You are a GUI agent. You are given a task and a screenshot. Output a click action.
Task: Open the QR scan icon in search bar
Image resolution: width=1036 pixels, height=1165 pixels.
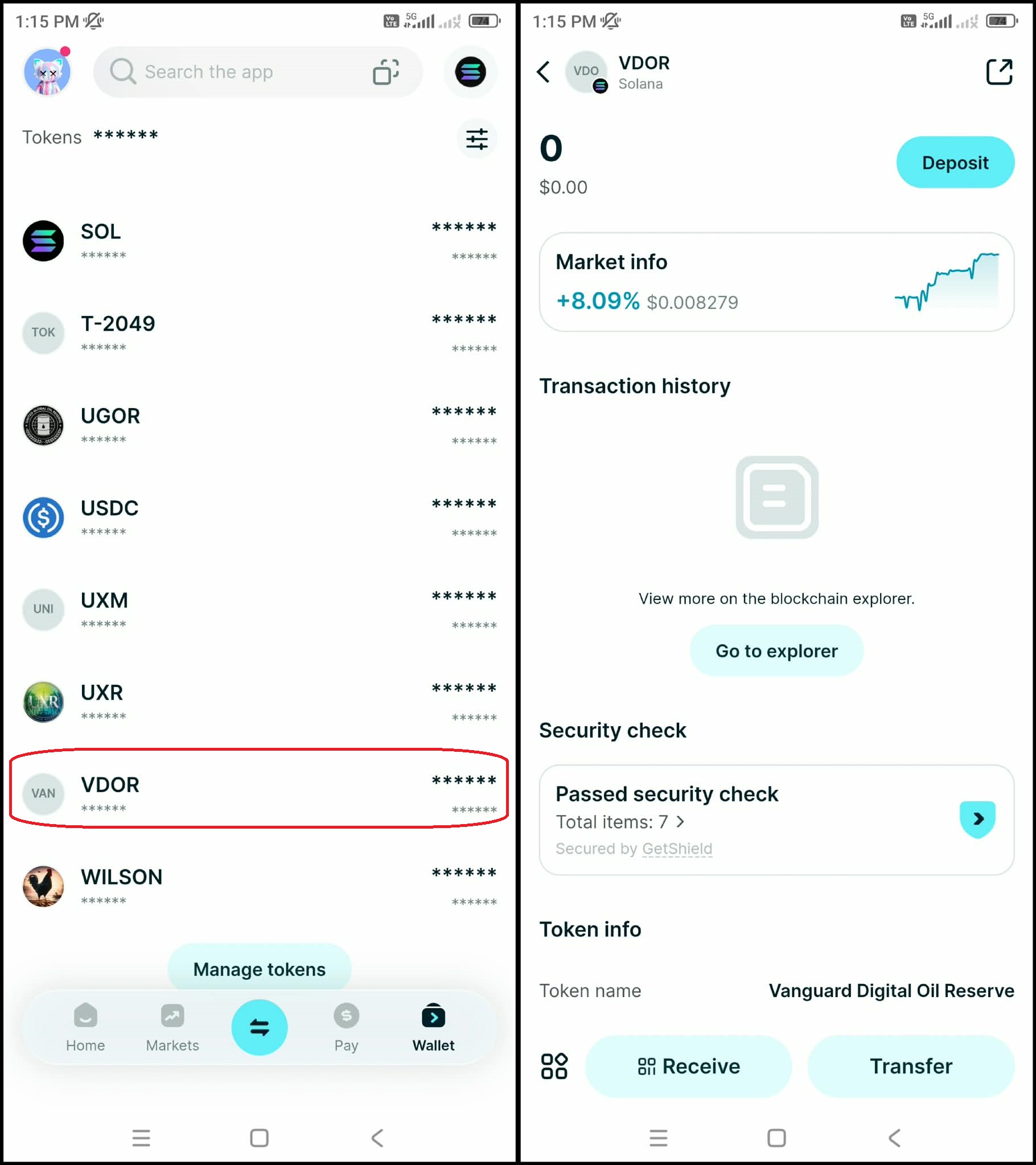[385, 72]
